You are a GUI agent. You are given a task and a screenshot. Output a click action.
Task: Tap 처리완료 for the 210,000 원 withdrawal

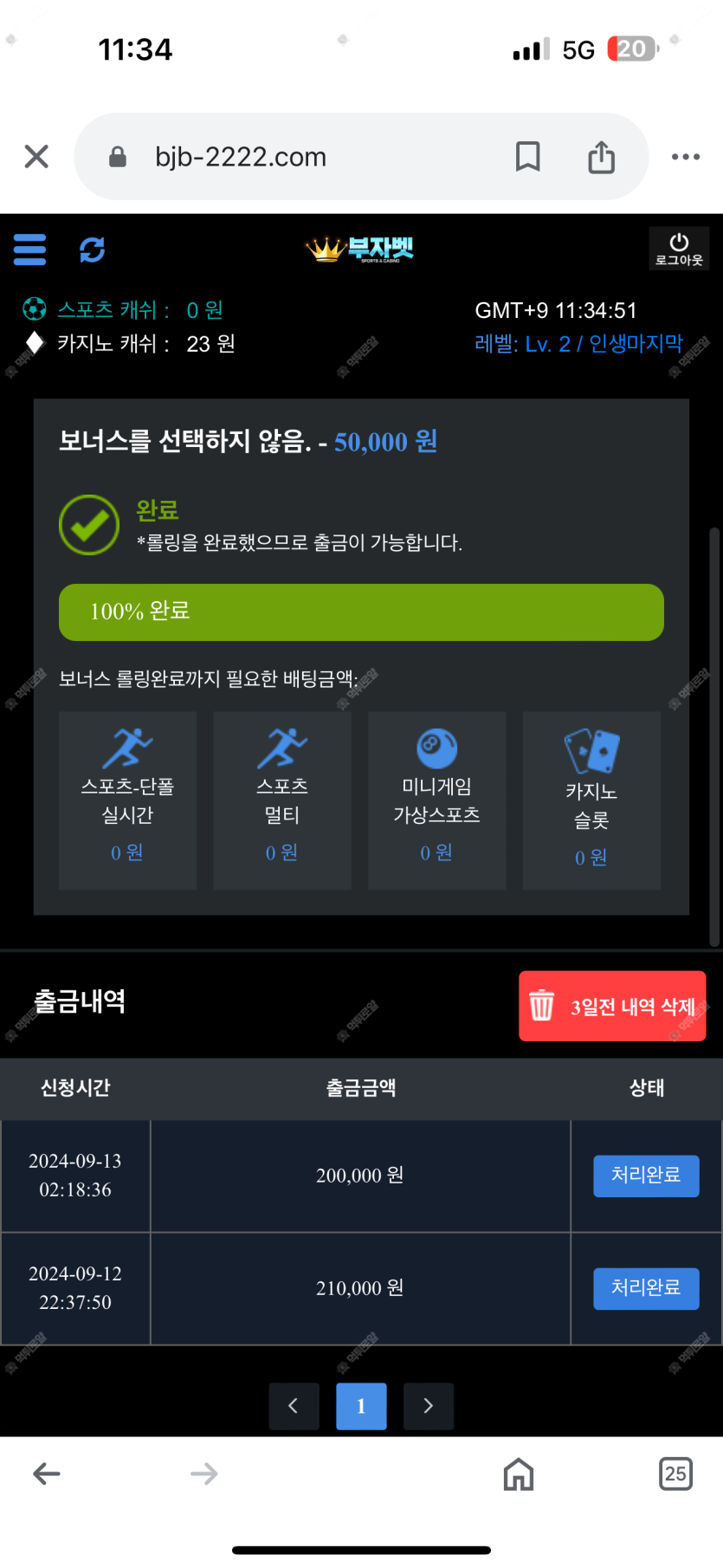[x=645, y=1288]
